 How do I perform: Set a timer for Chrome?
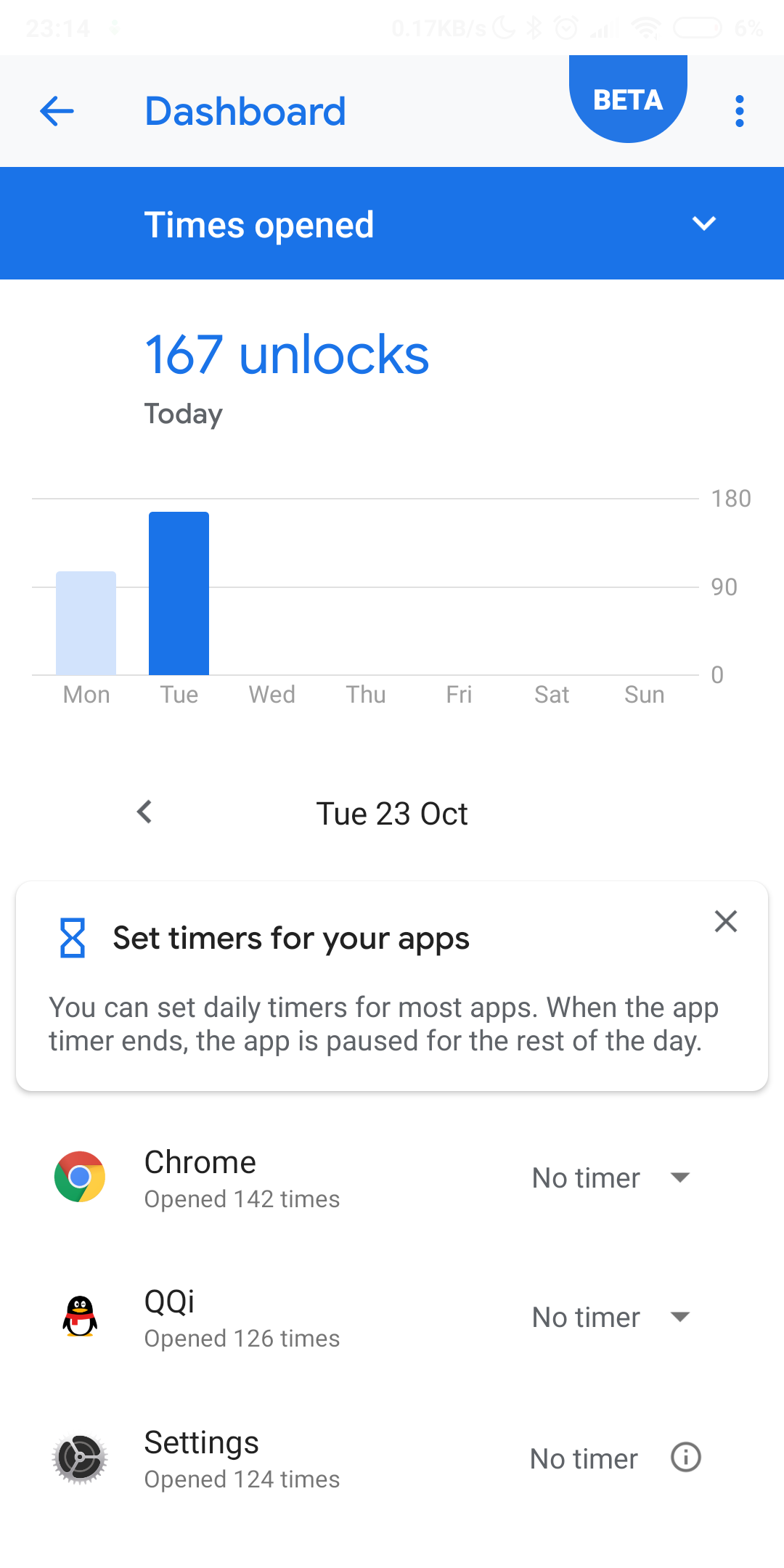tap(610, 1177)
